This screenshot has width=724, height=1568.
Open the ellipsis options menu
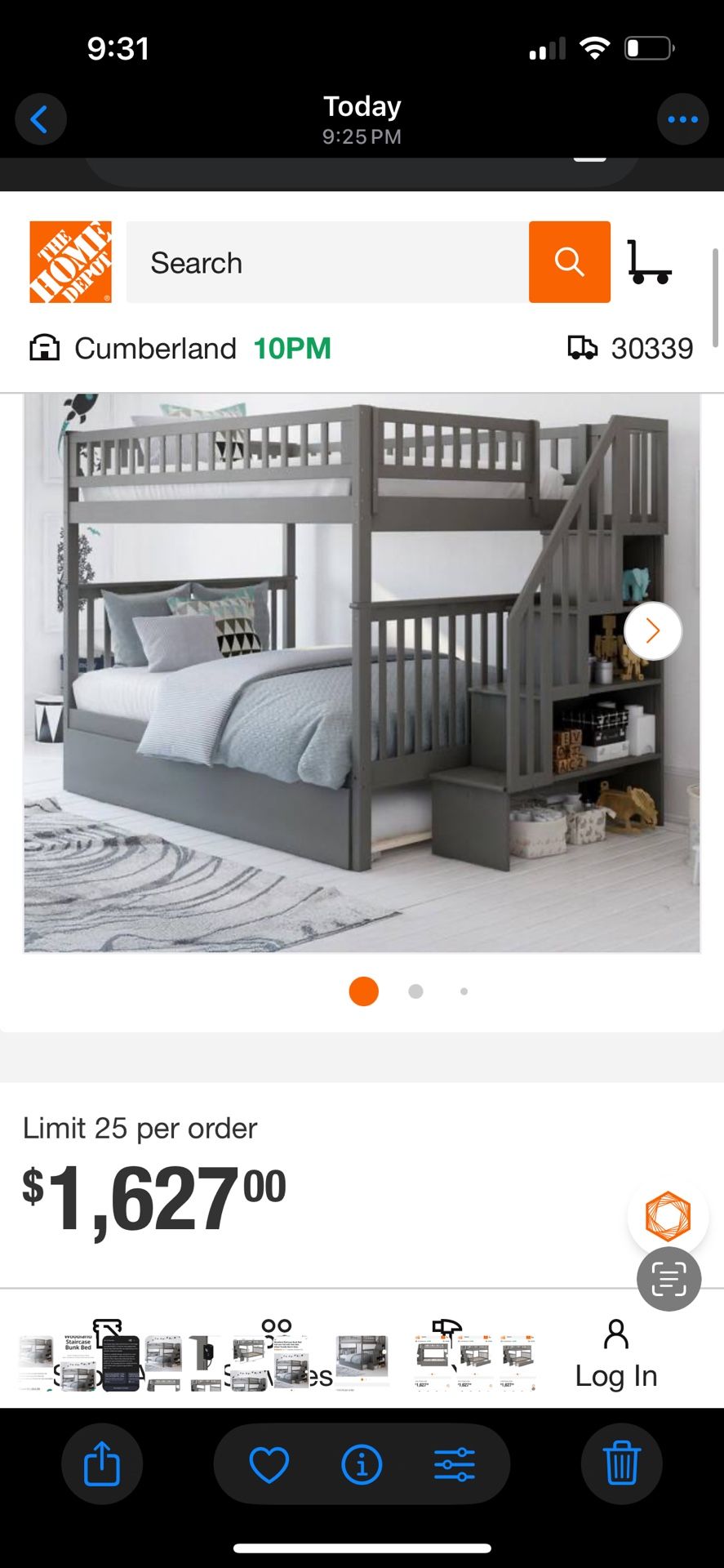point(683,118)
